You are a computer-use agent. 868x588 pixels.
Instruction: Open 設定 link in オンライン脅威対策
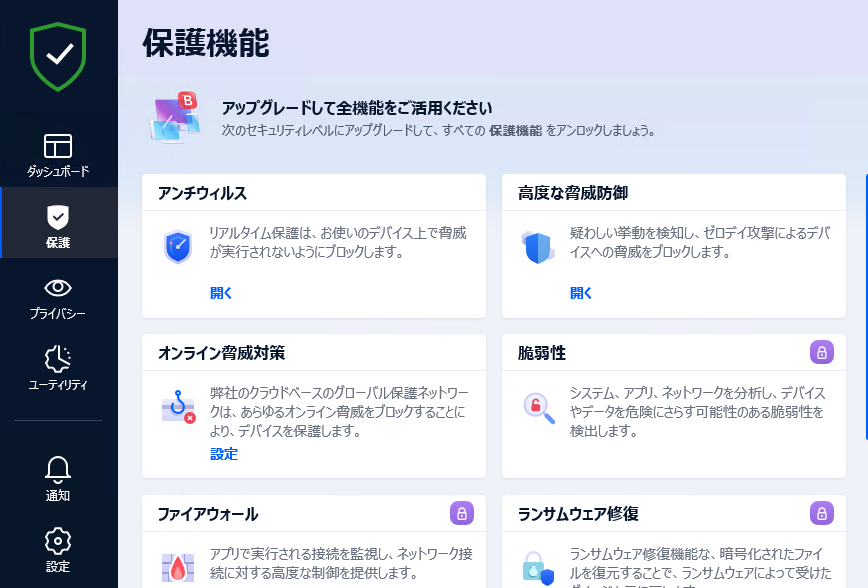point(224,454)
